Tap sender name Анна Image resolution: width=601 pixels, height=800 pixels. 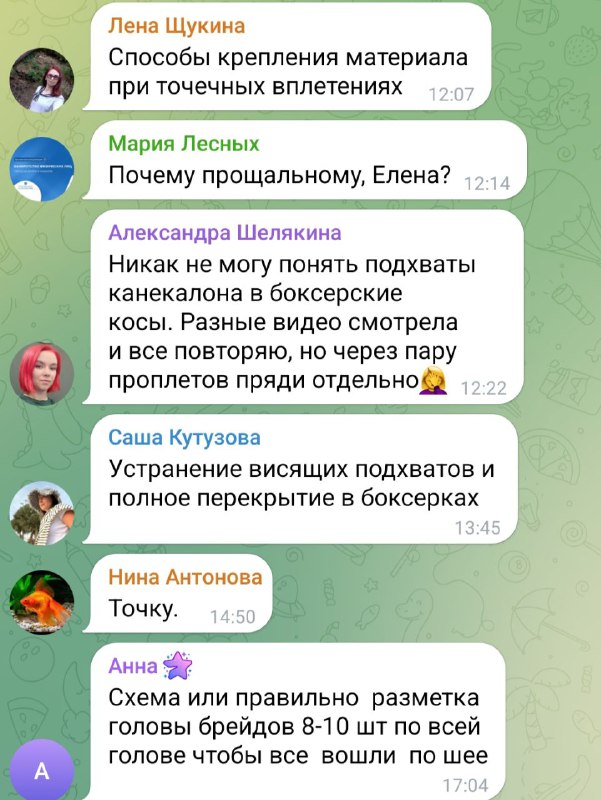[133, 667]
